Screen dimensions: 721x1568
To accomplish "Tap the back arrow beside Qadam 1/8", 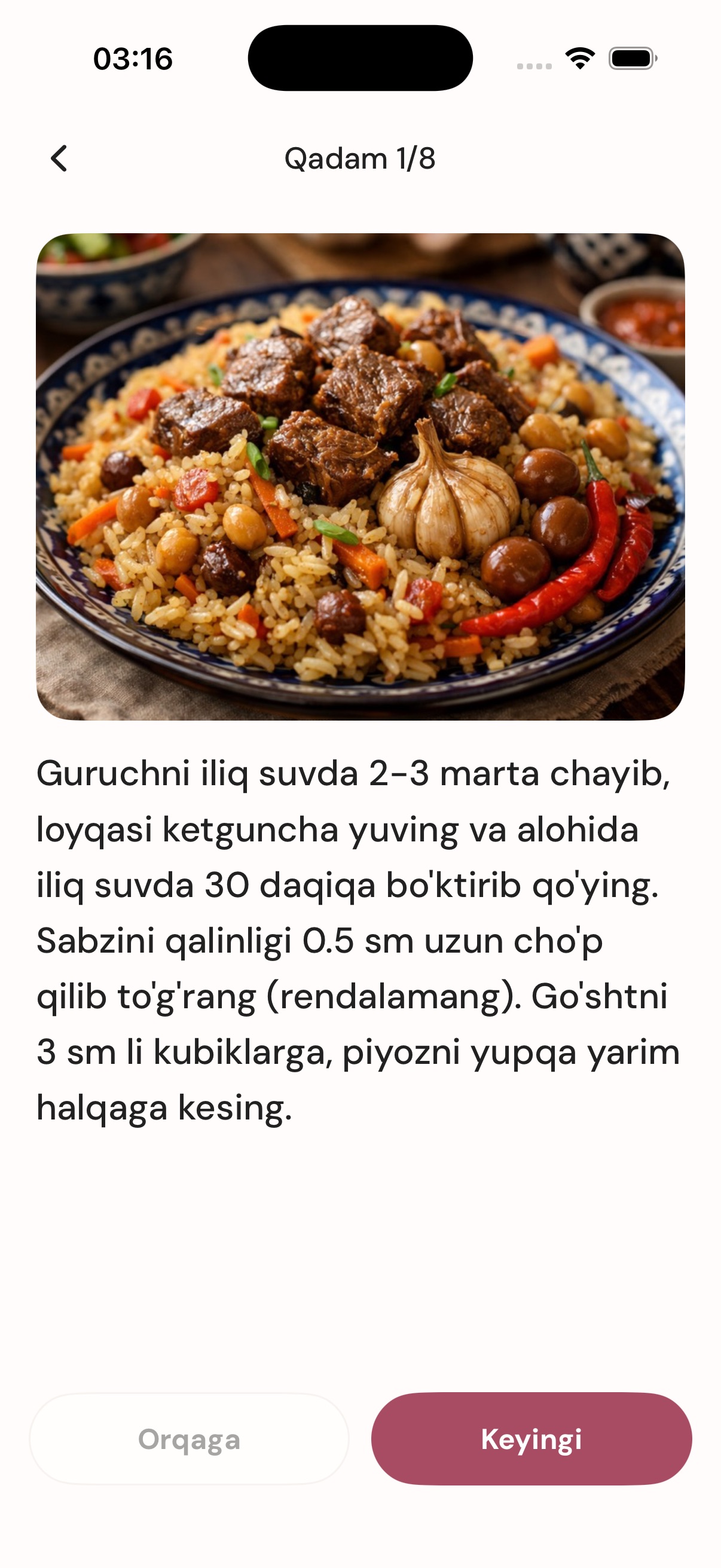I will pos(59,158).
